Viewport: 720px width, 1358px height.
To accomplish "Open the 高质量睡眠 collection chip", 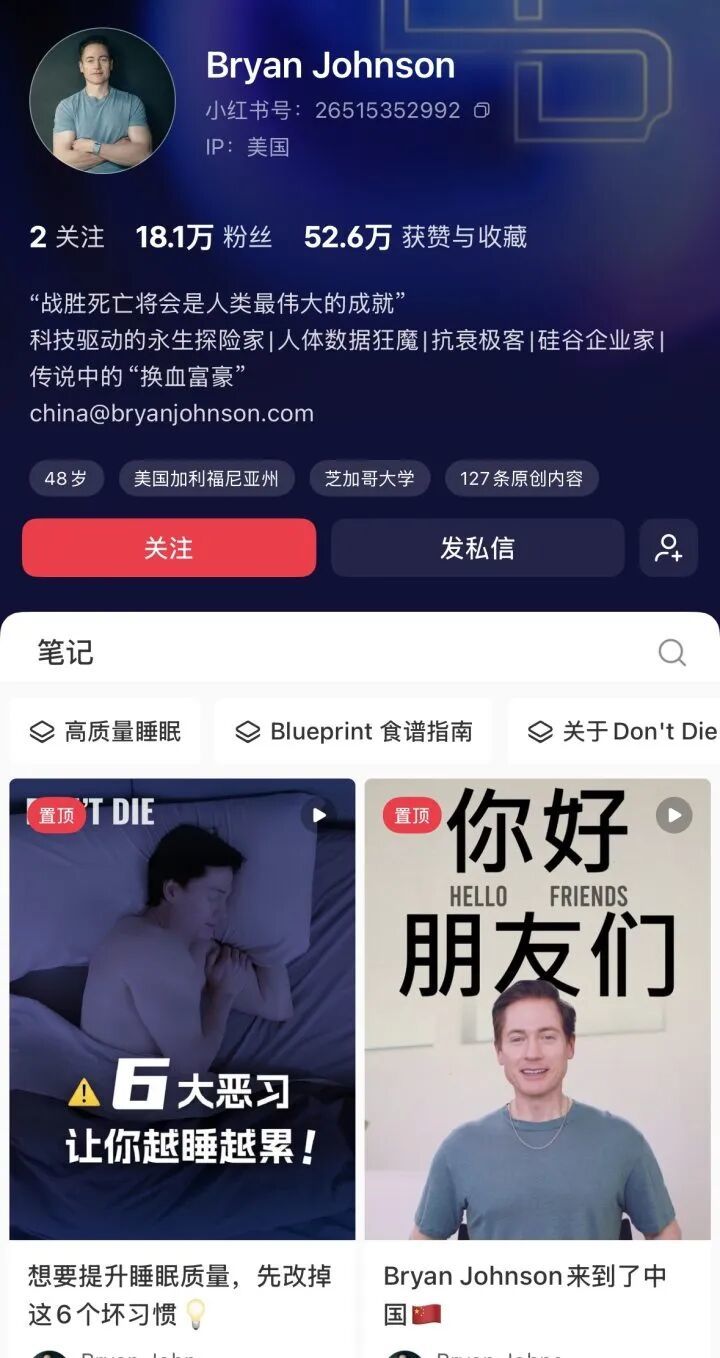I will (x=105, y=732).
